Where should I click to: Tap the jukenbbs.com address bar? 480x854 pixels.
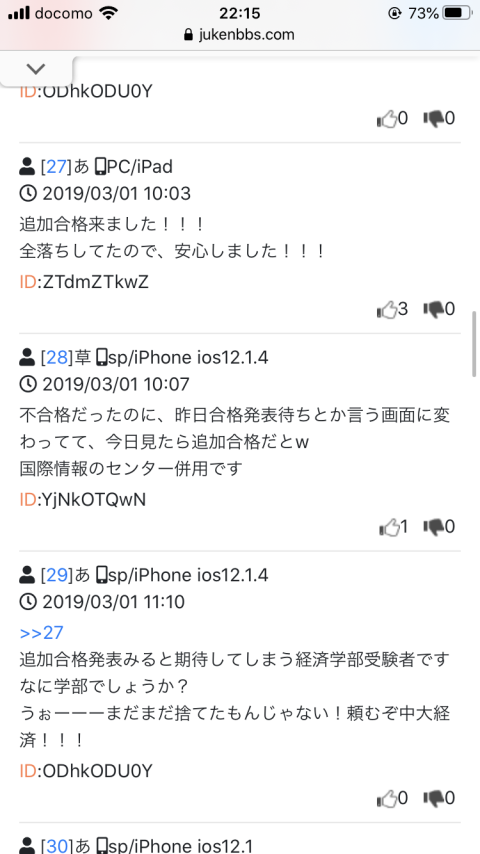pos(240,35)
